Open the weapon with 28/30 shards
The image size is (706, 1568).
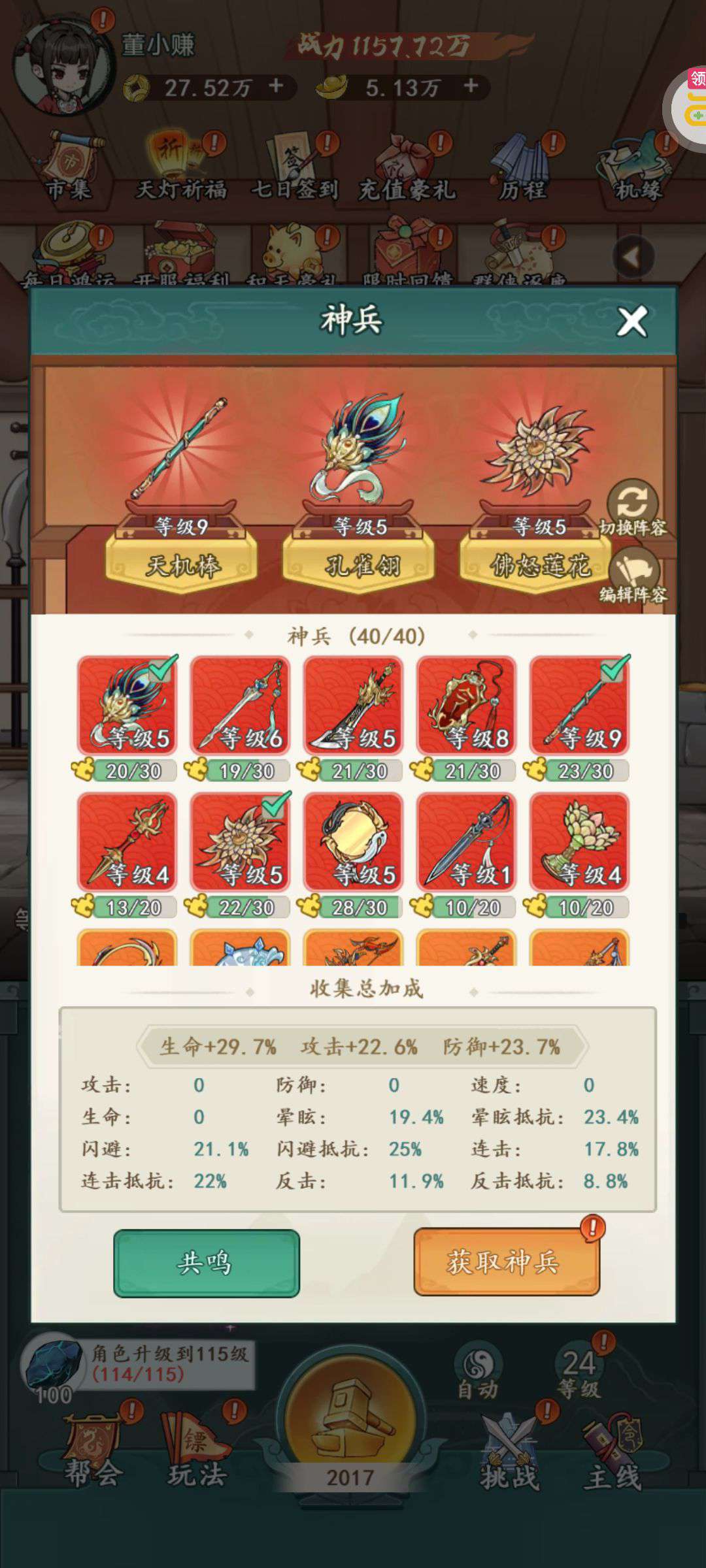(x=353, y=854)
